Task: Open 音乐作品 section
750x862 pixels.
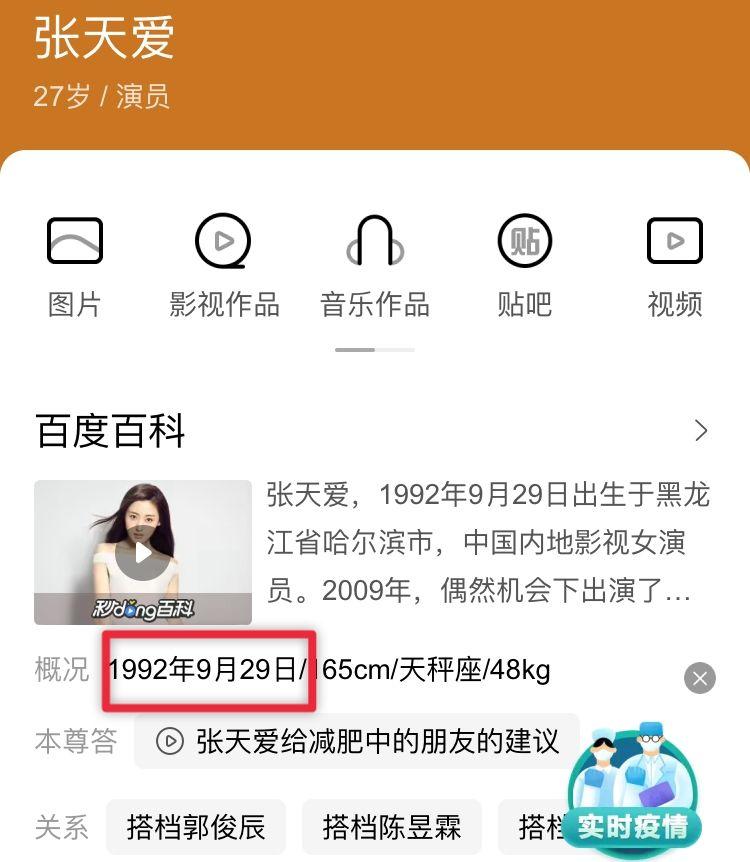Action: (375, 264)
